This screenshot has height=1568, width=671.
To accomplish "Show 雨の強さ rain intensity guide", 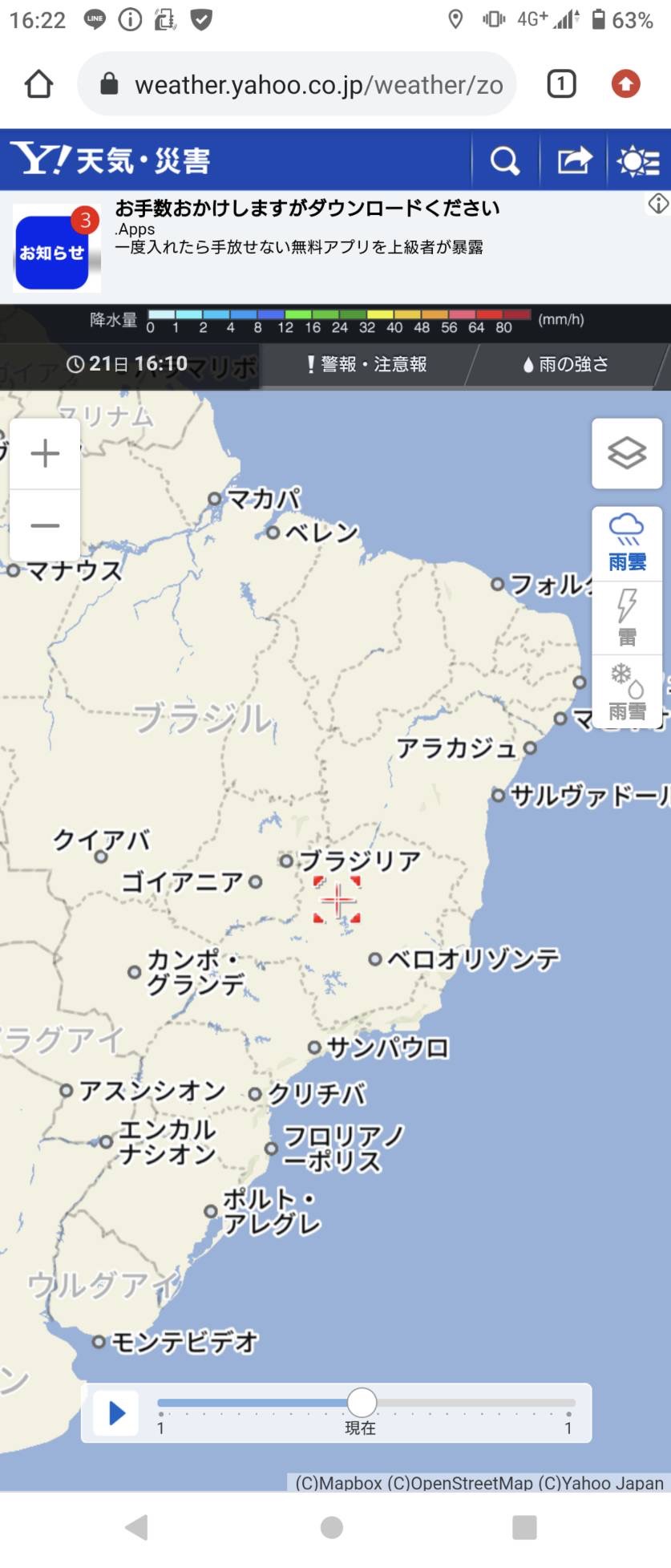I will [x=566, y=365].
